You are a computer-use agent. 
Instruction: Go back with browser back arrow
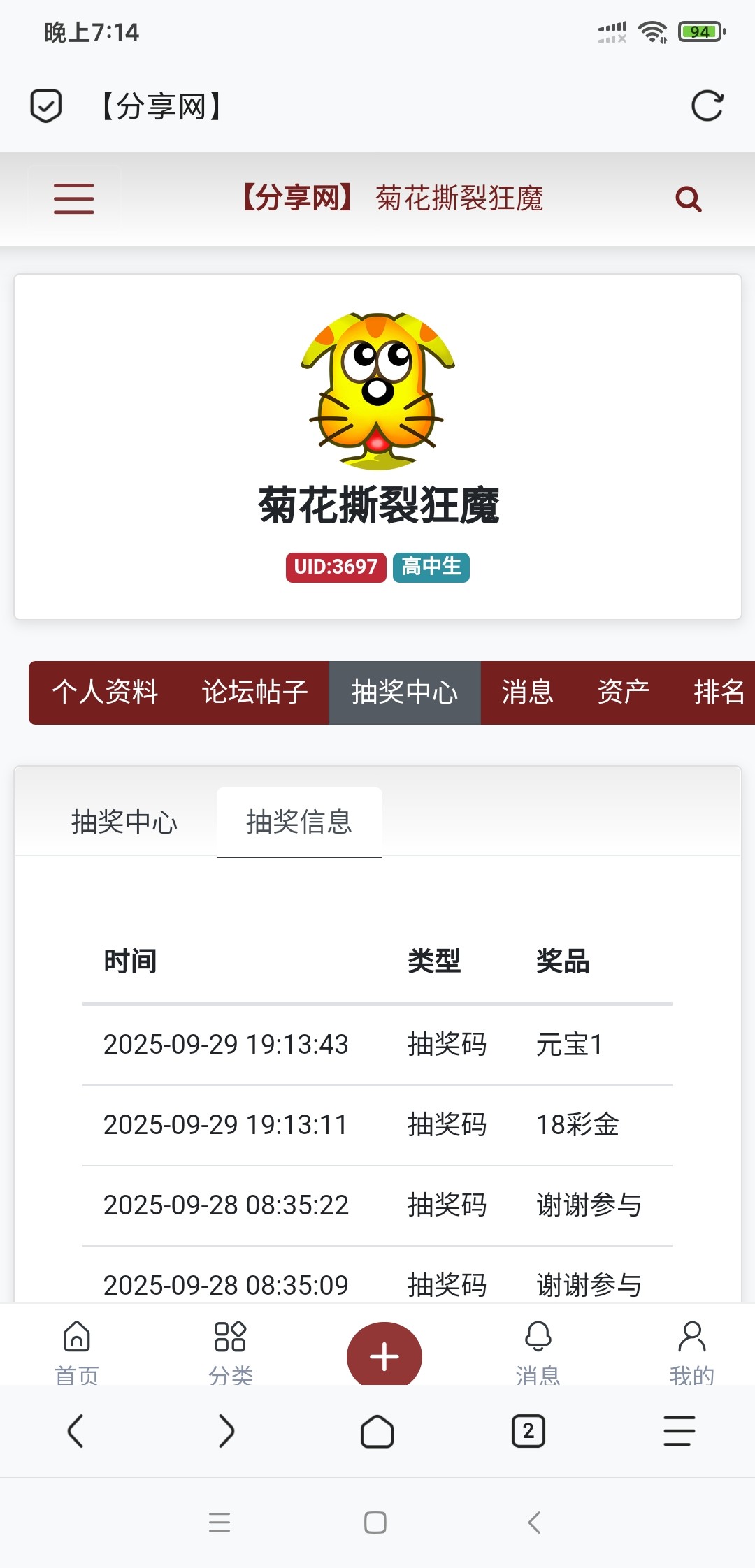point(75,1431)
